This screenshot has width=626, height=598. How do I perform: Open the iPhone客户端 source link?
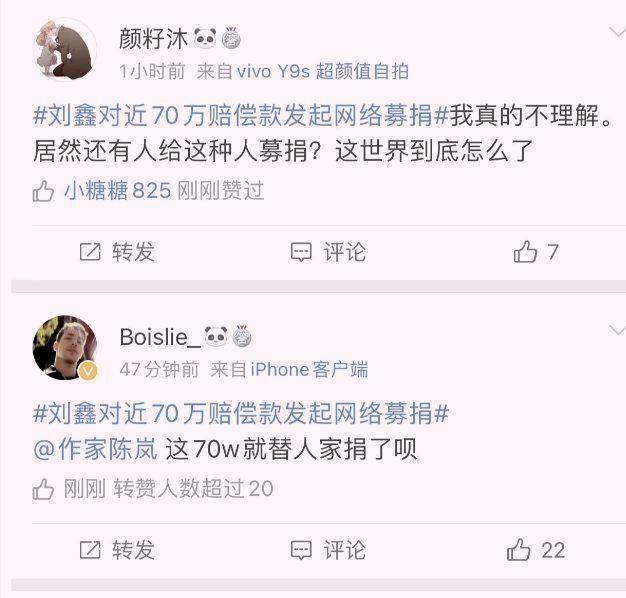(x=309, y=370)
